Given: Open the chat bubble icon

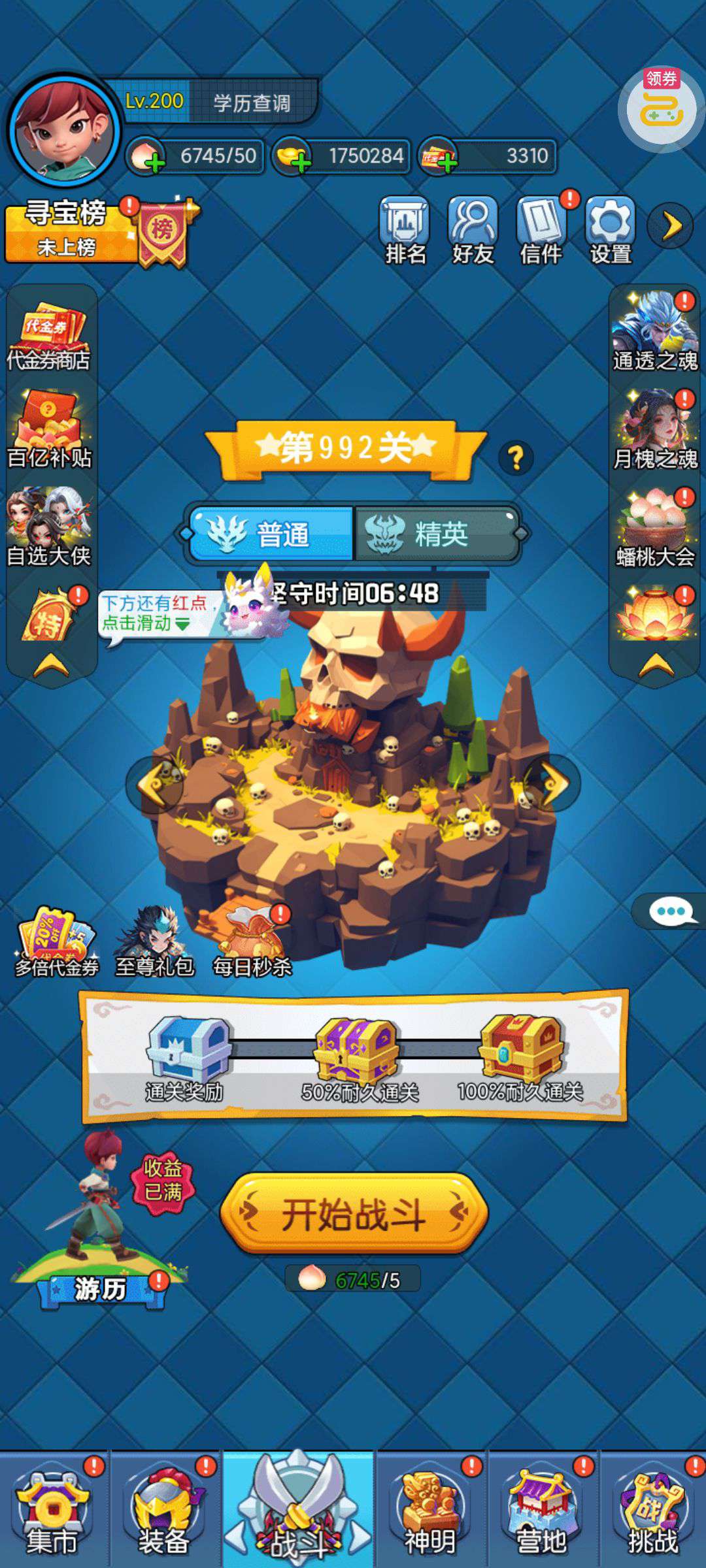Looking at the screenshot, I should 671,911.
